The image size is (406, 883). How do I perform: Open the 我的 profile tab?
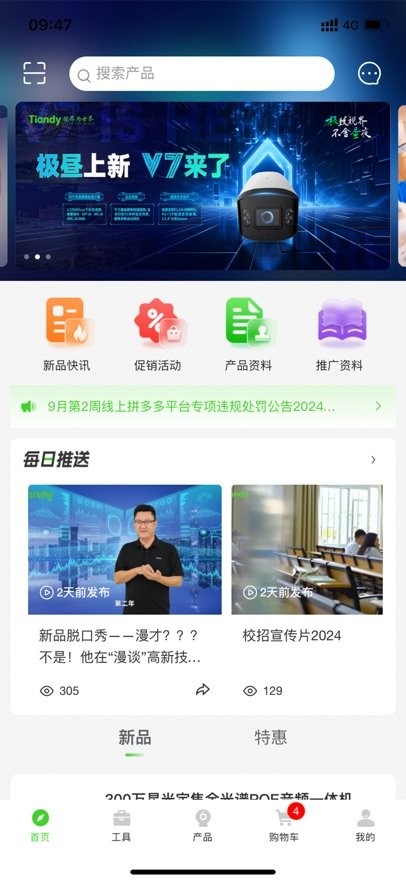click(365, 826)
